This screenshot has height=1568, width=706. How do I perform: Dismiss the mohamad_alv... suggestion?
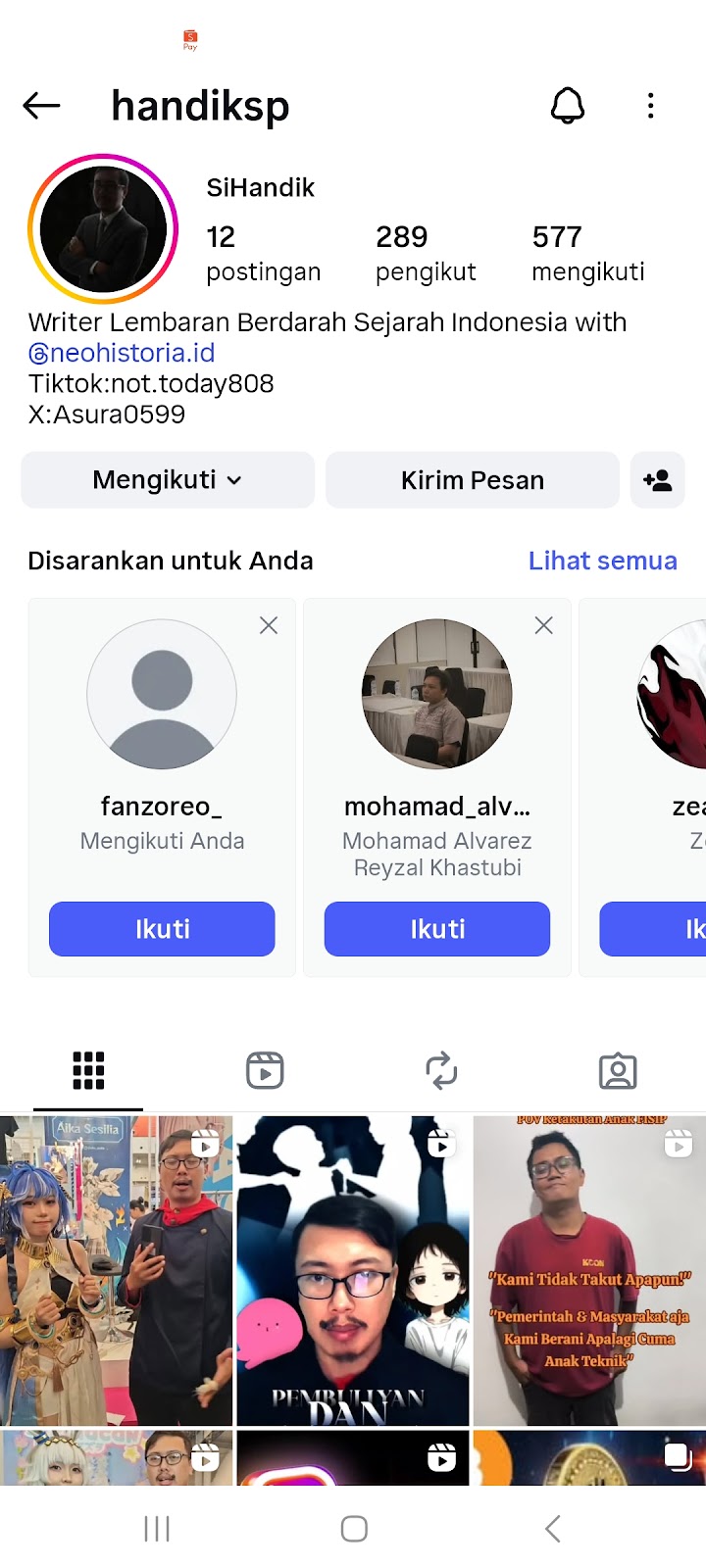tap(544, 625)
